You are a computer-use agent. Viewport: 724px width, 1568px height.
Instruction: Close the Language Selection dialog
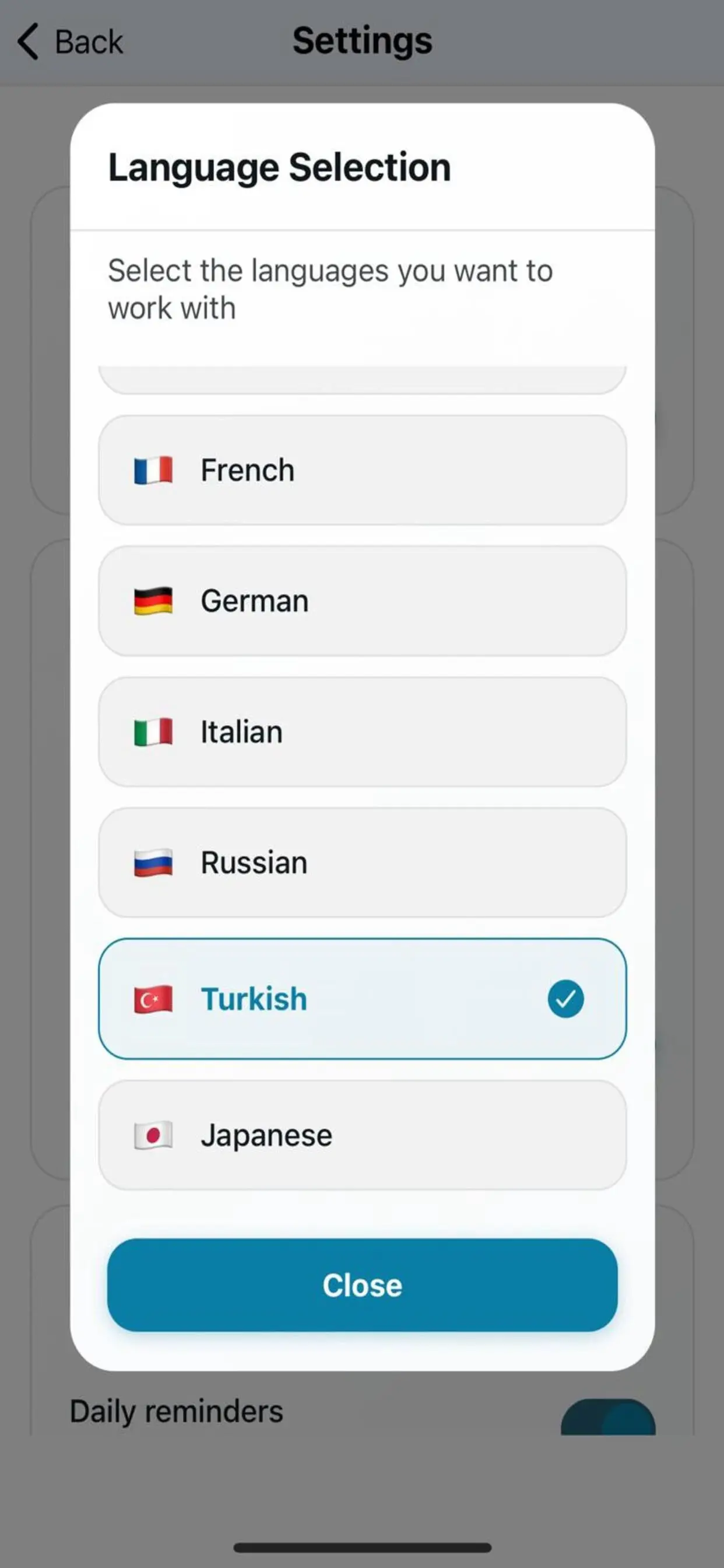click(x=362, y=1284)
